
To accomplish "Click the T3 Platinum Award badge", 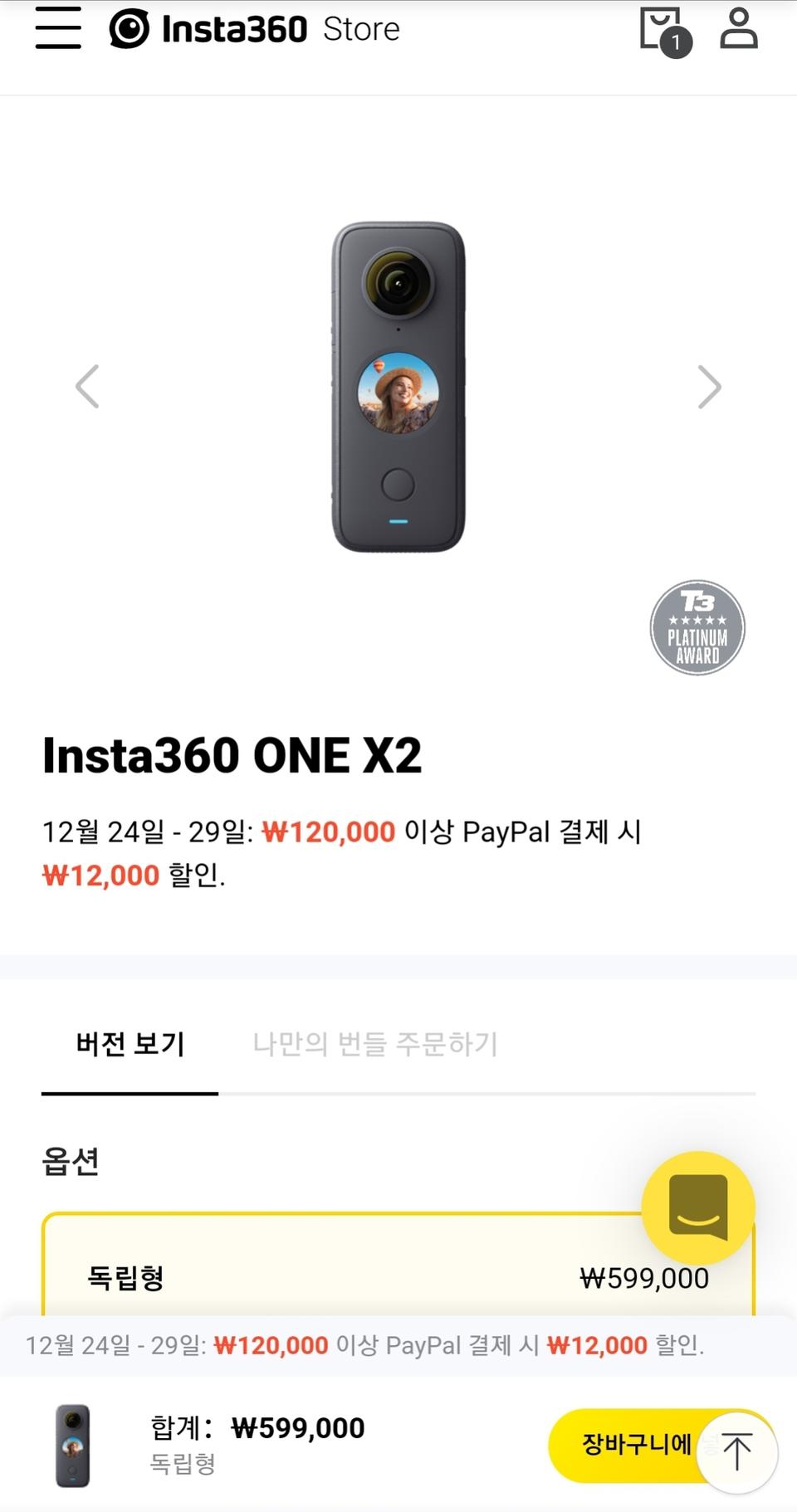I will 697,628.
